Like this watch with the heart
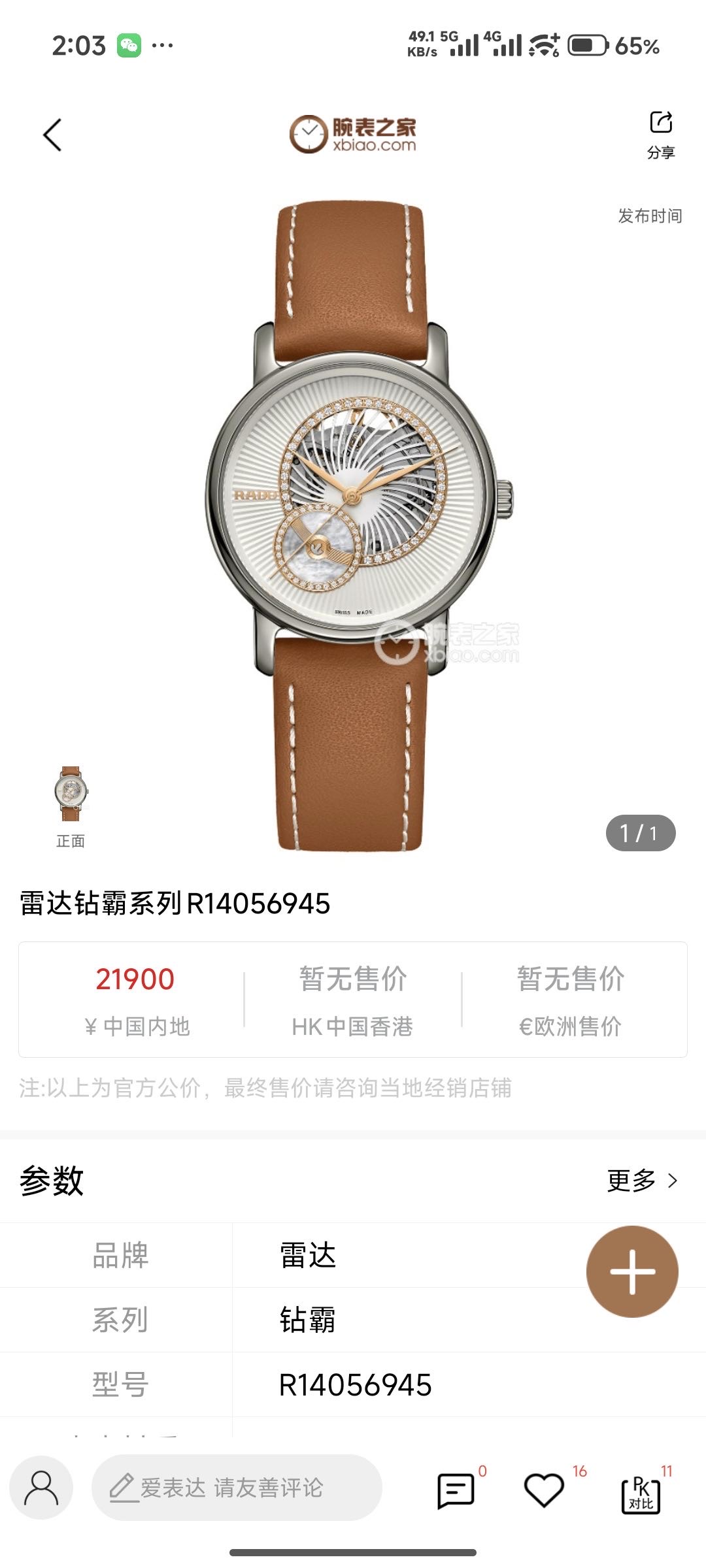The width and height of the screenshot is (706, 1568). pyautogui.click(x=544, y=1490)
